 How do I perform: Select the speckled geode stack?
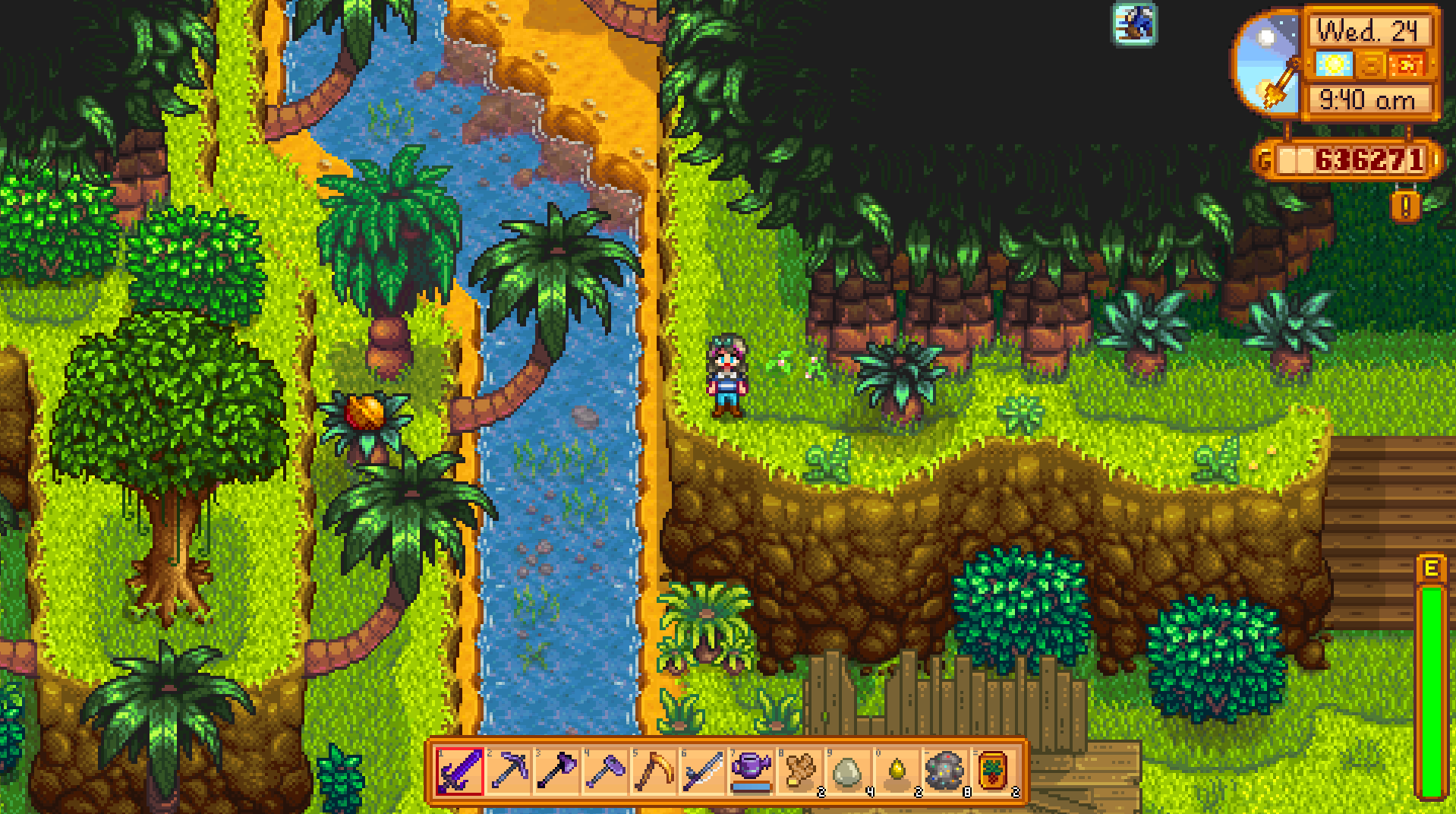(x=946, y=771)
